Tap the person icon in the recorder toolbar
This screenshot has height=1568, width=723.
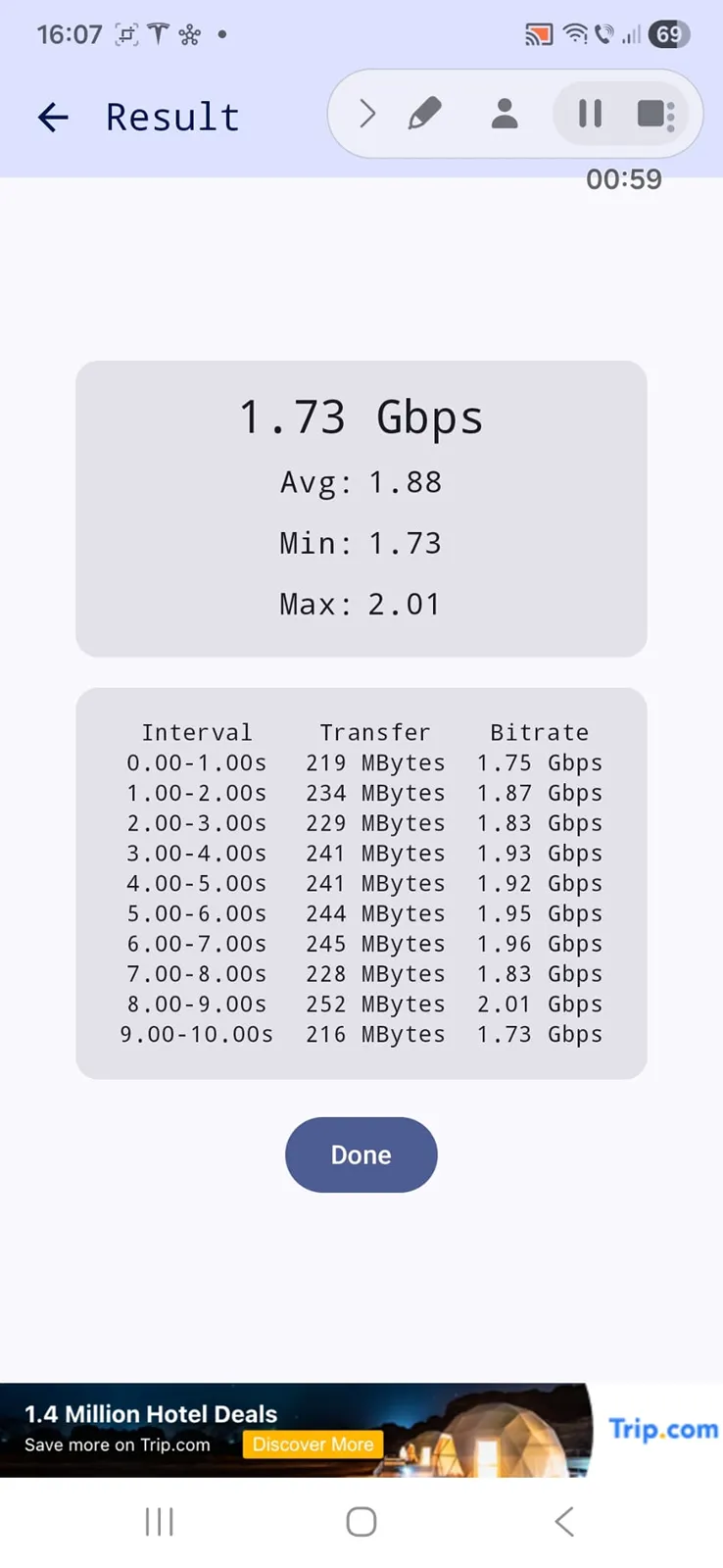pos(505,114)
